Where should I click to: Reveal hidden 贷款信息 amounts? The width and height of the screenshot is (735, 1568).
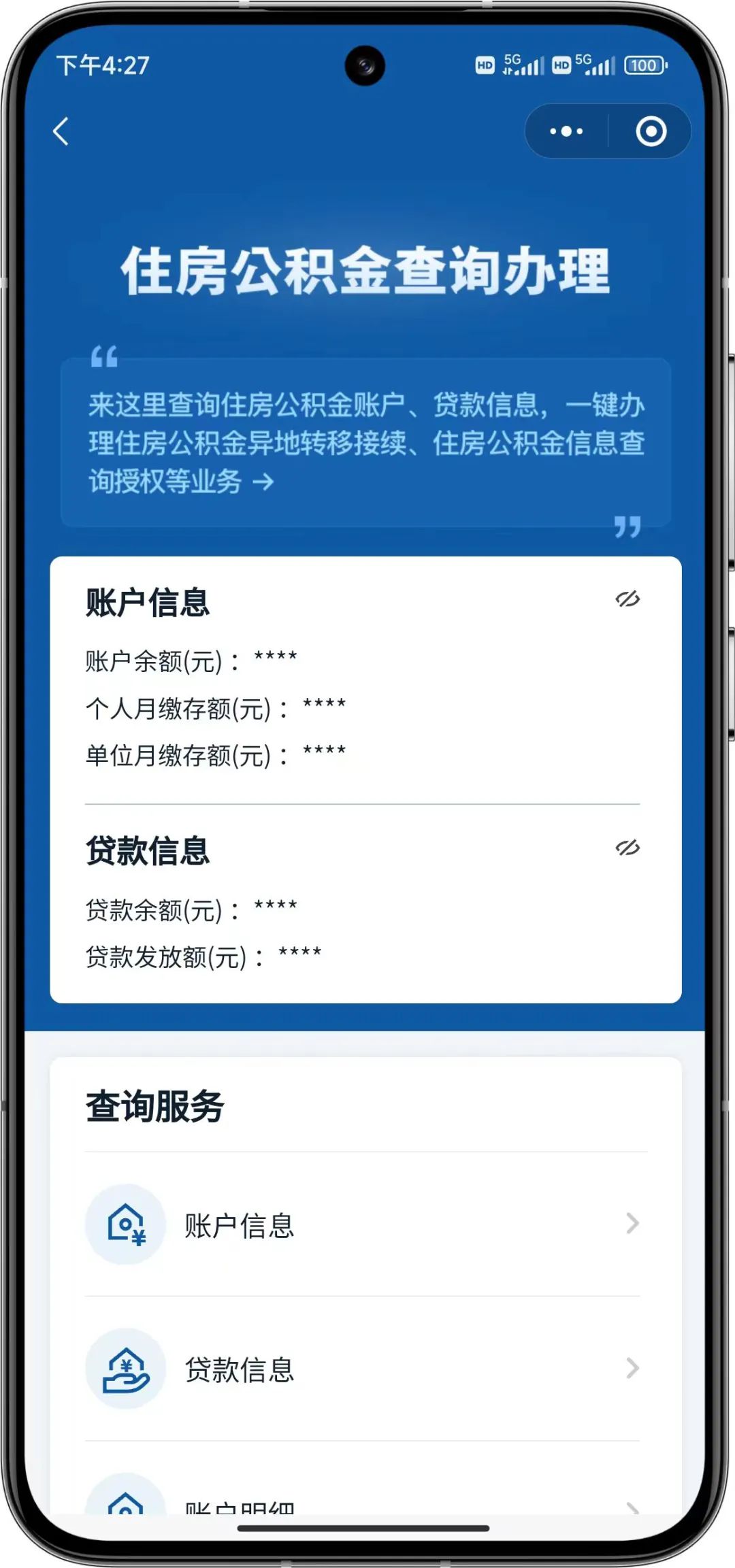tap(627, 848)
